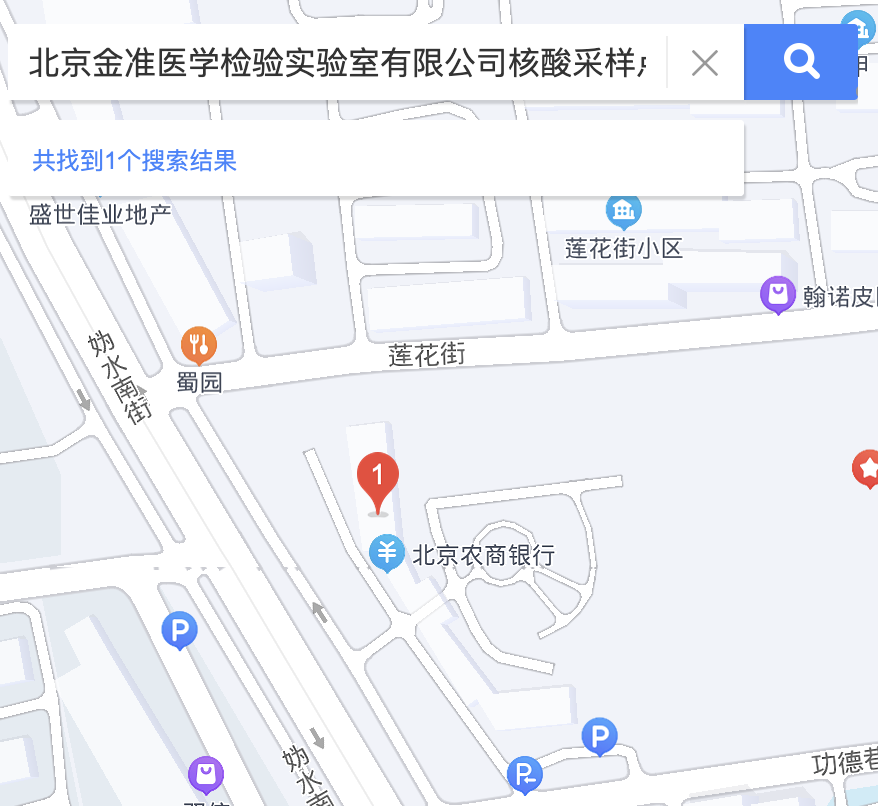Run the search with the magnifier button
Image resolution: width=878 pixels, height=806 pixels.
pos(800,63)
